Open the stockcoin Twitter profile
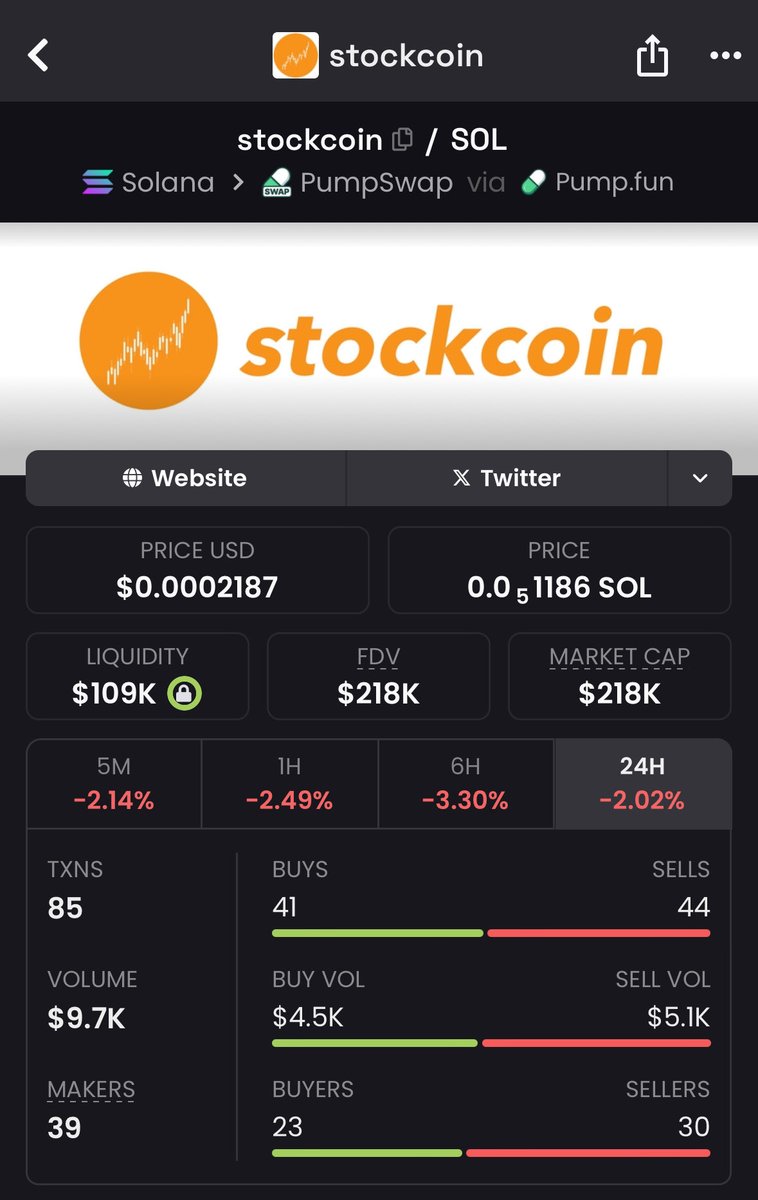758x1200 pixels. click(x=506, y=478)
